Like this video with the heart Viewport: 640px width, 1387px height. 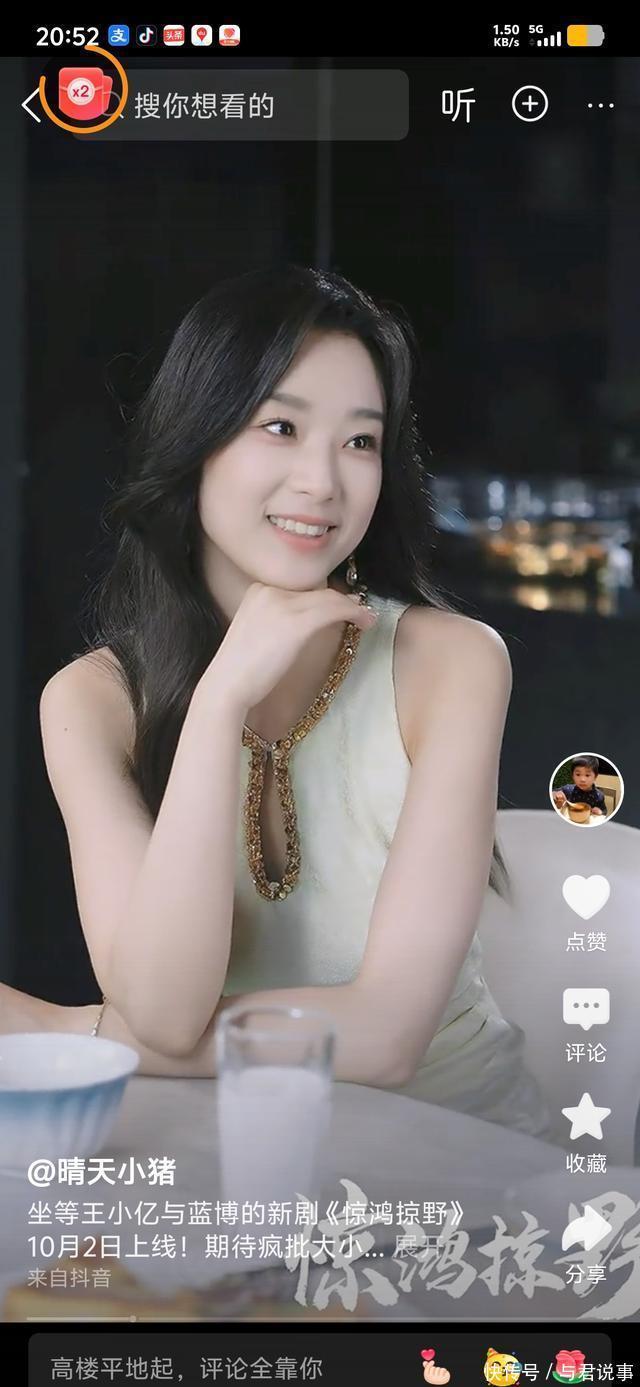coord(586,897)
